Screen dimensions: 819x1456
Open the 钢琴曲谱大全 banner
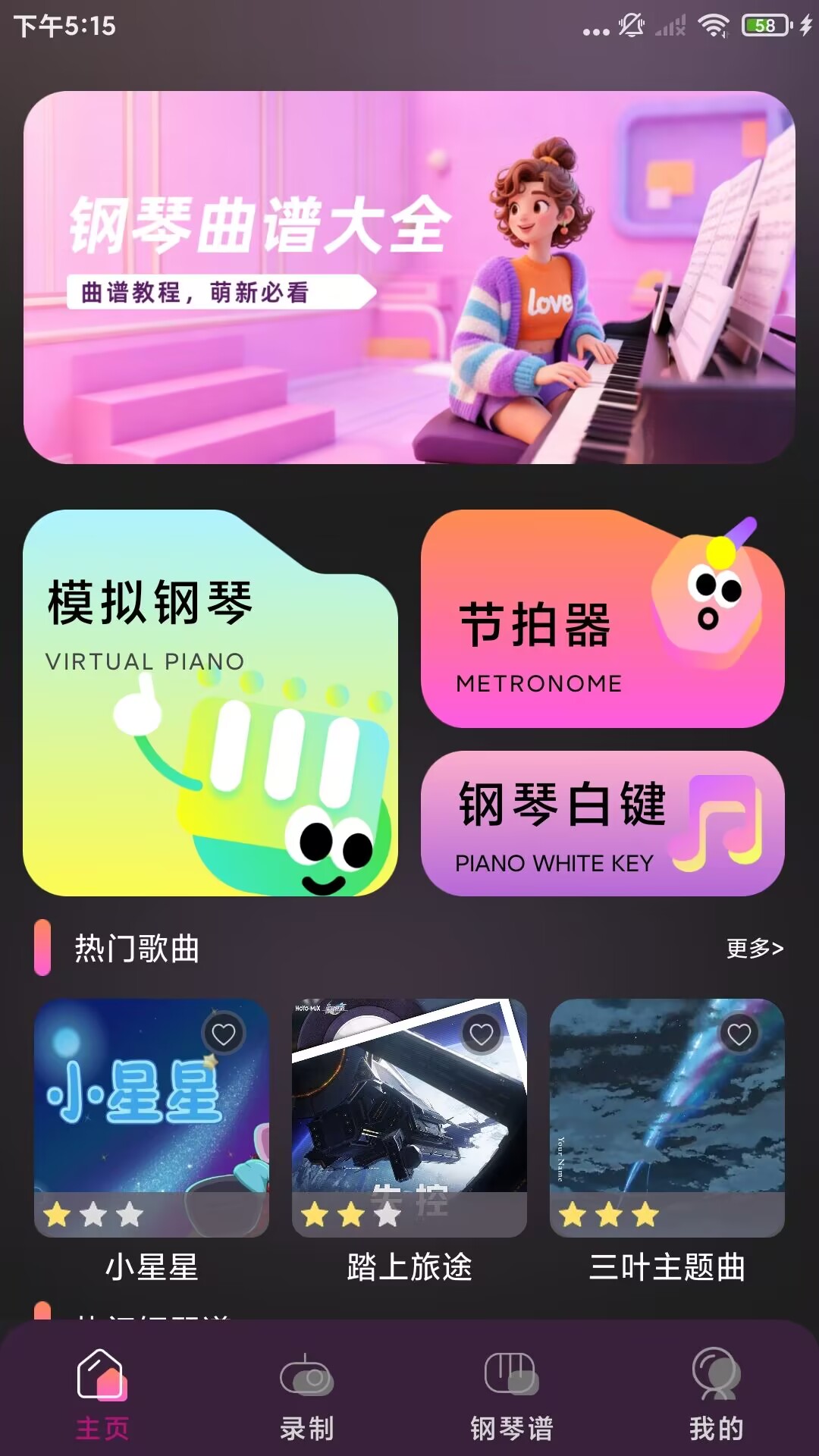tap(409, 278)
